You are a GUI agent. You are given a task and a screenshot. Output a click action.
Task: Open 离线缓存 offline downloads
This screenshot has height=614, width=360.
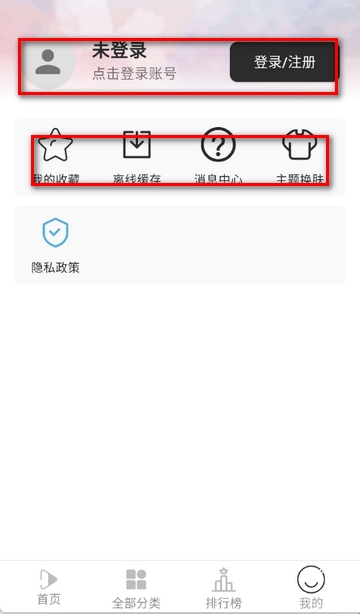pyautogui.click(x=137, y=157)
